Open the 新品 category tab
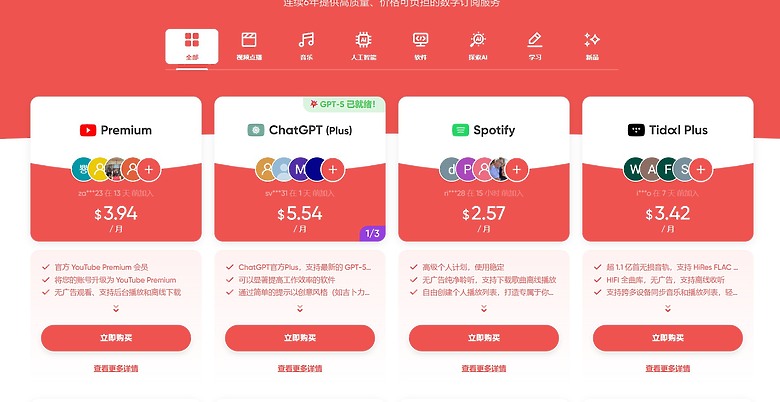Image resolution: width=780 pixels, height=402 pixels. pyautogui.click(x=592, y=46)
